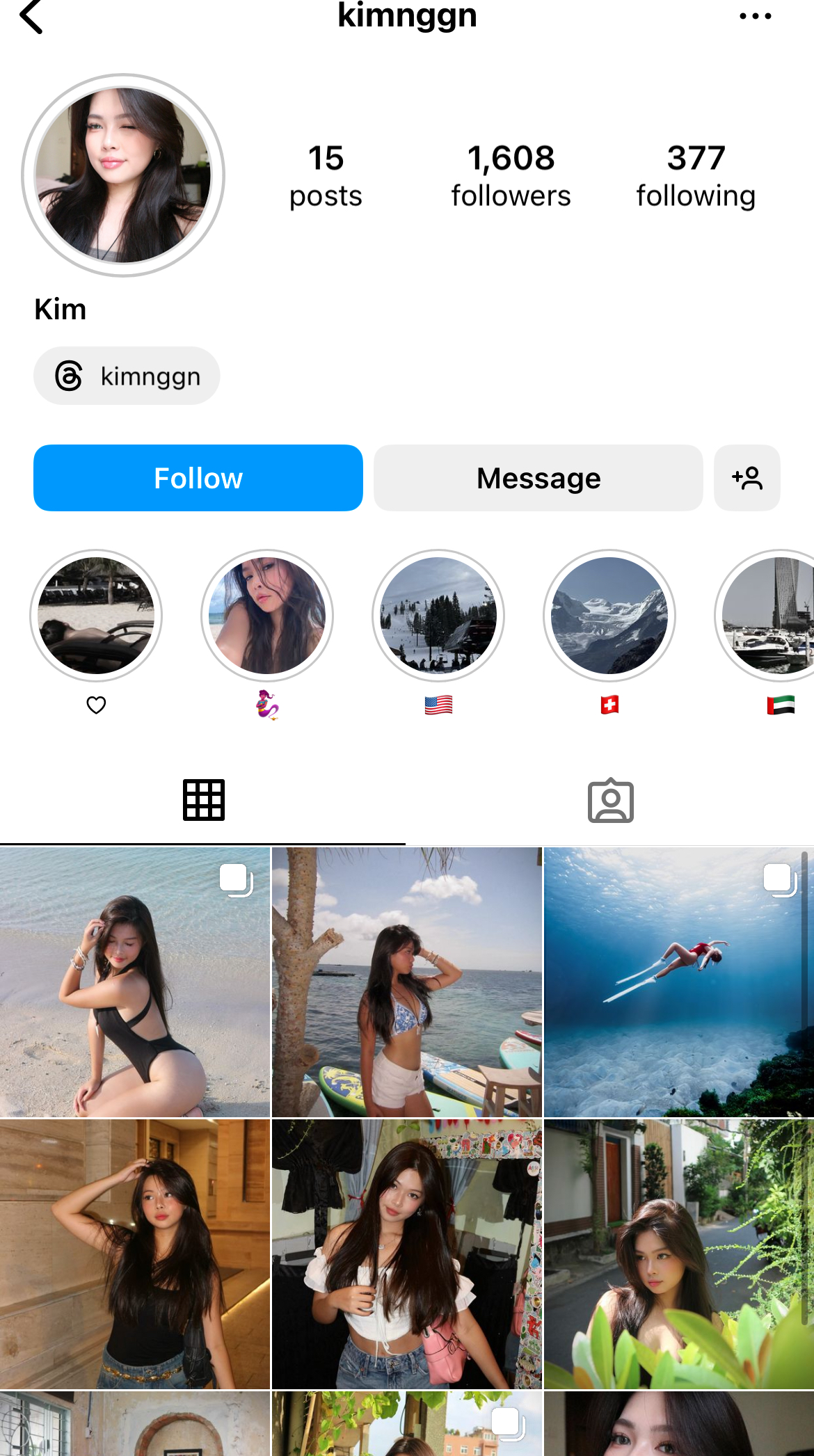Switch to the tagged photos tab
The height and width of the screenshot is (1456, 814).
point(610,800)
